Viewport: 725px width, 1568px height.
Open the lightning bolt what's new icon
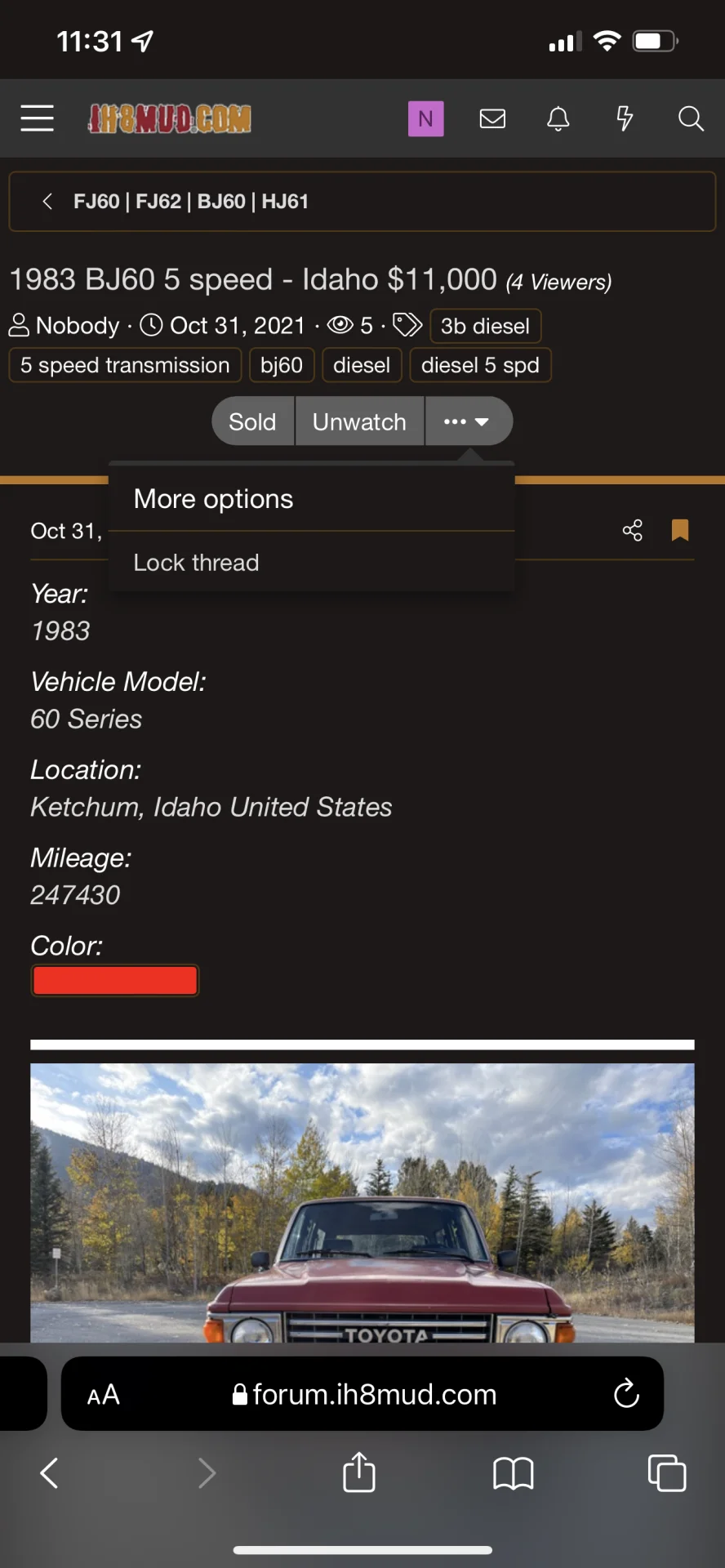(x=625, y=119)
